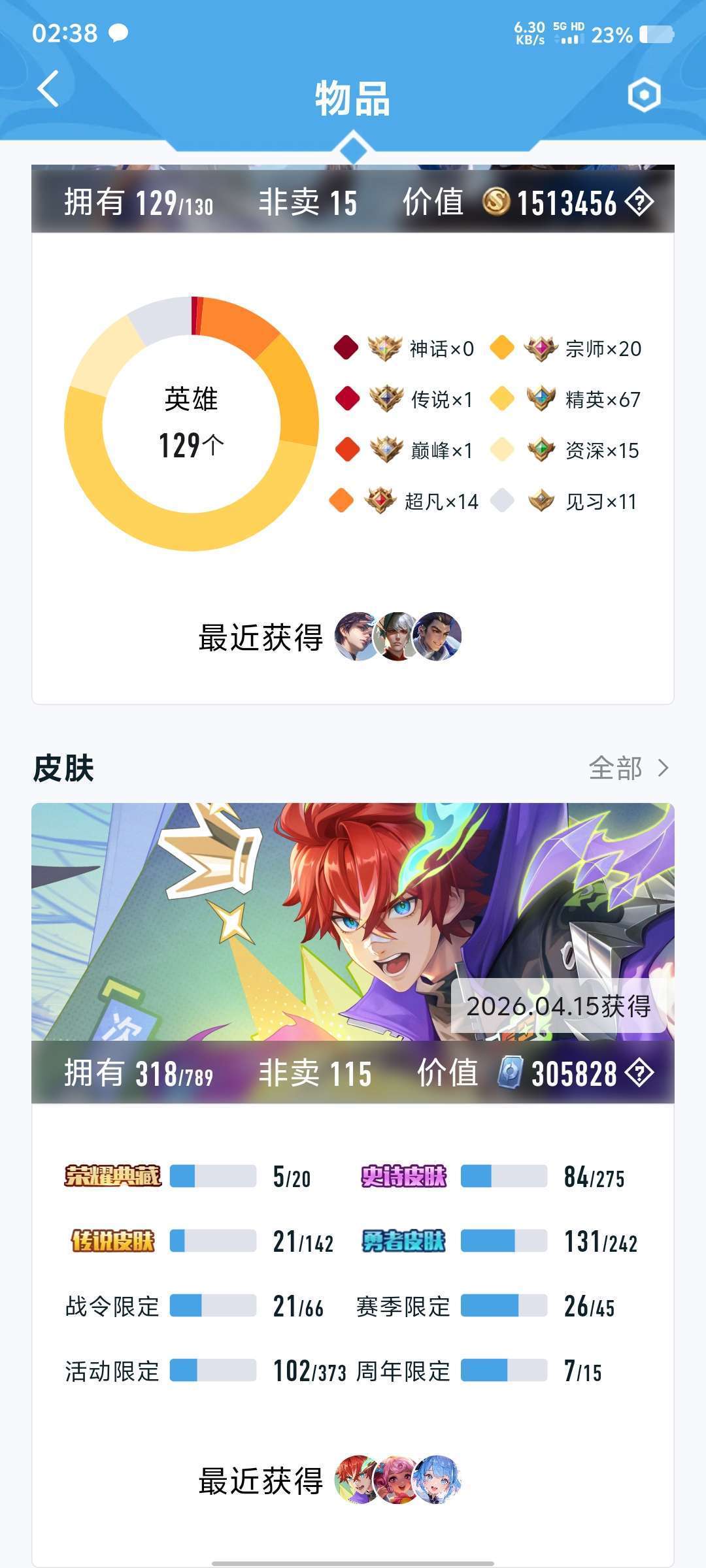
Task: Open the hero collection donut chart card
Action: point(192,423)
